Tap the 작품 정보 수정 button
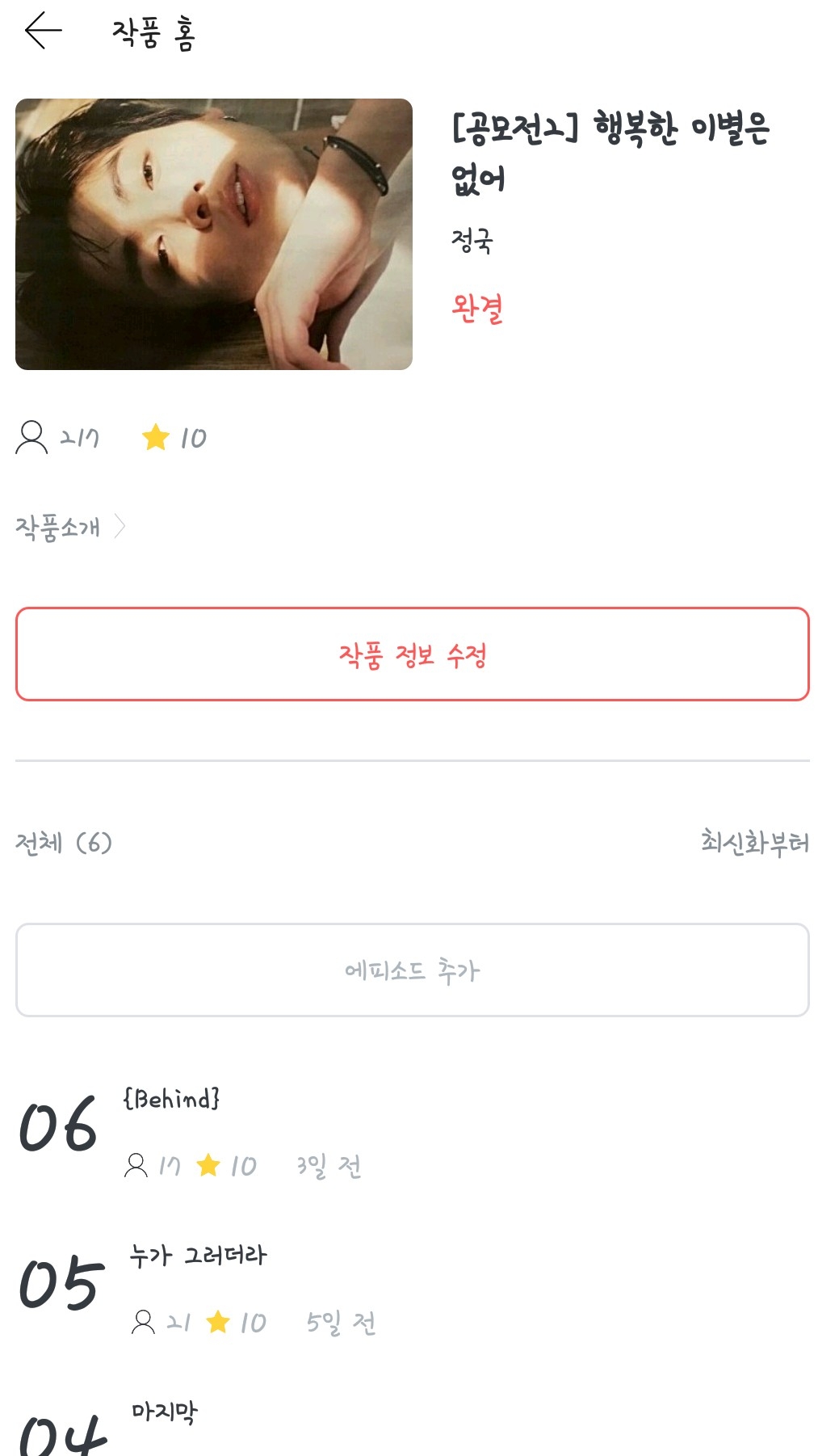The image size is (818, 1456). 412,654
